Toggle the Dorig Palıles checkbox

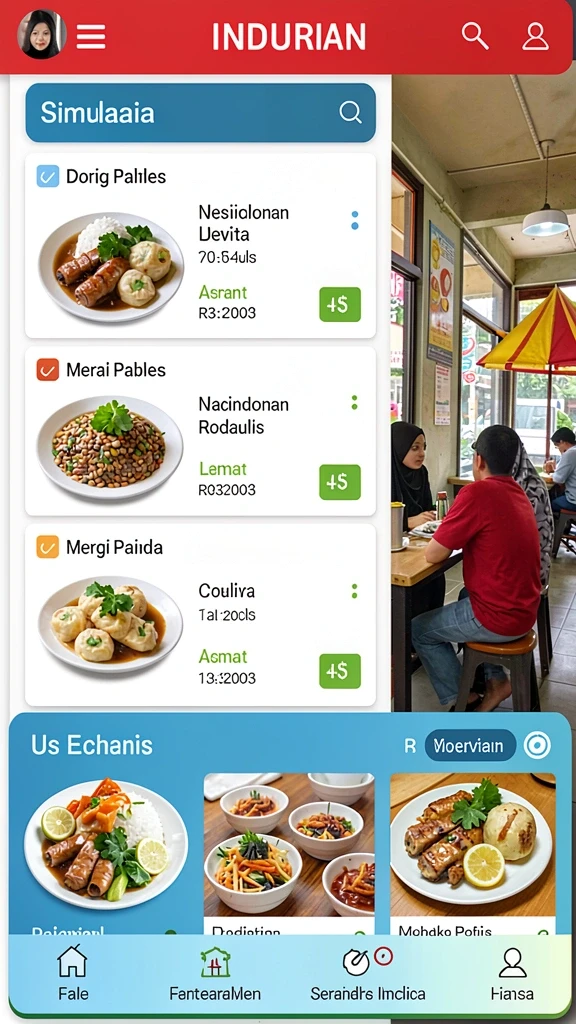(48, 176)
